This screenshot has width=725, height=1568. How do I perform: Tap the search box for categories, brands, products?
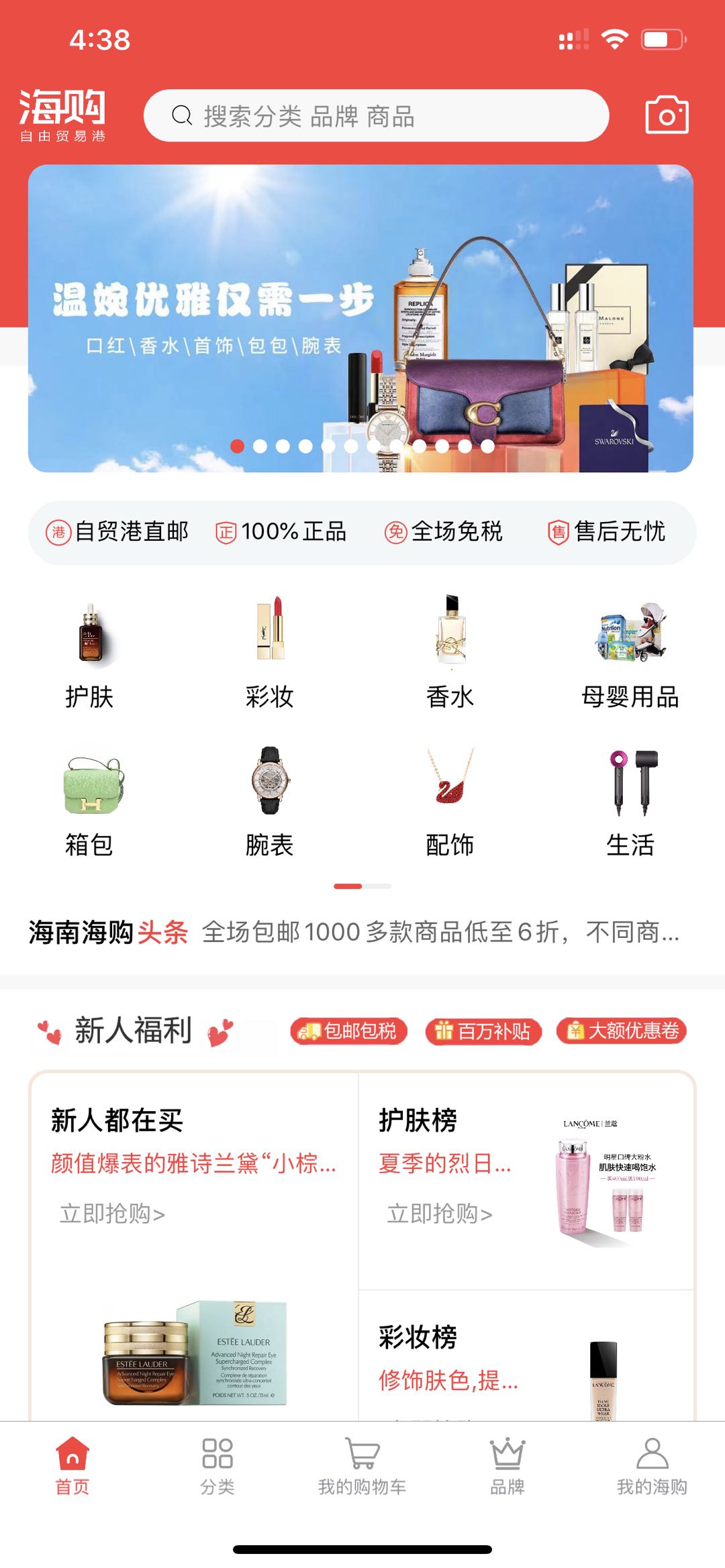click(x=376, y=116)
